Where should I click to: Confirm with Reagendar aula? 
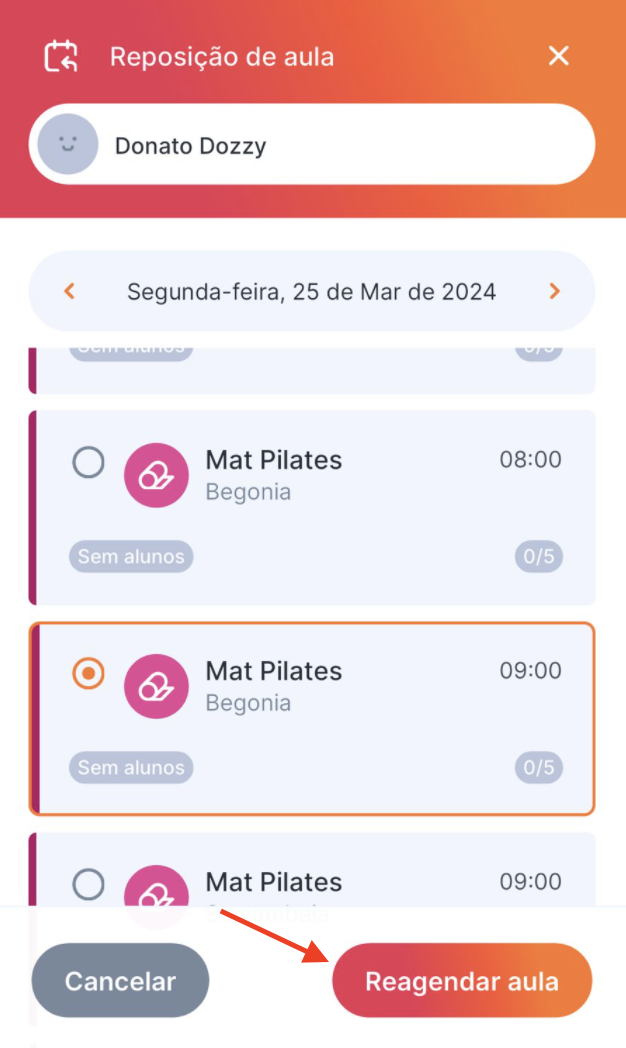point(462,981)
